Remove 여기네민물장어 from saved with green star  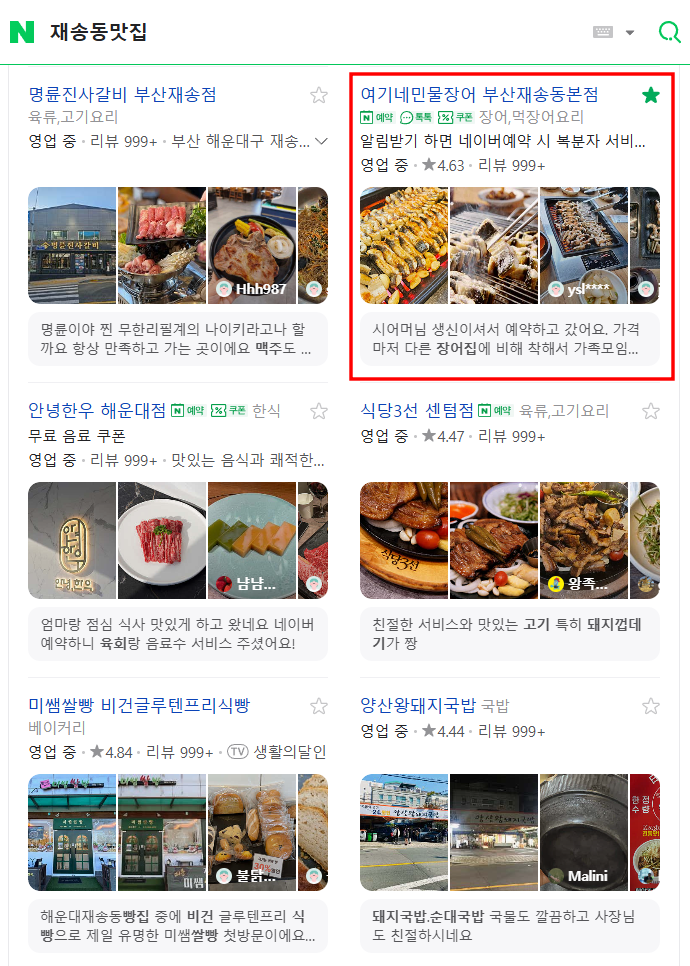coord(651,96)
